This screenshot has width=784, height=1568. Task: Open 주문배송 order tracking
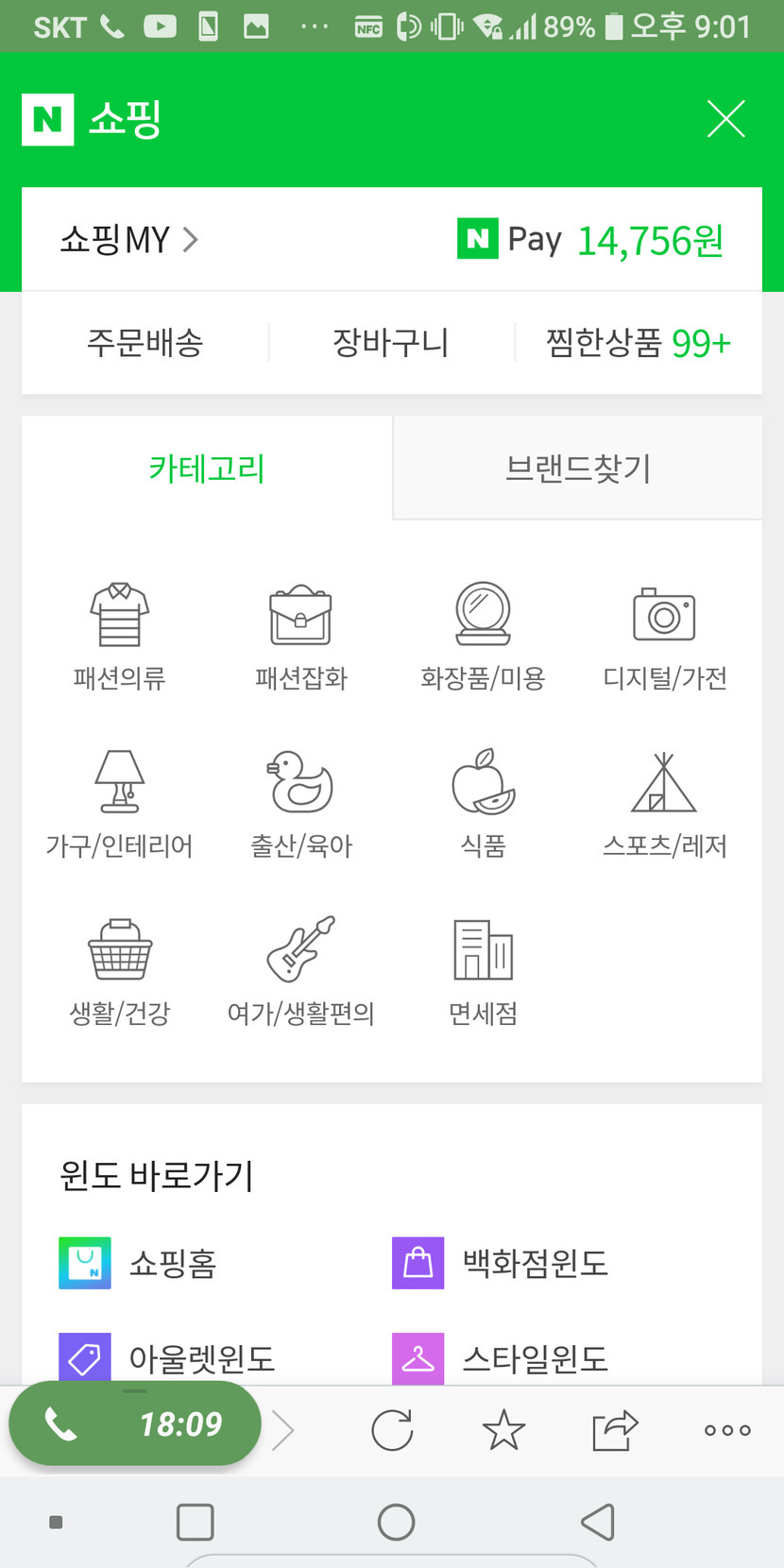click(x=145, y=343)
